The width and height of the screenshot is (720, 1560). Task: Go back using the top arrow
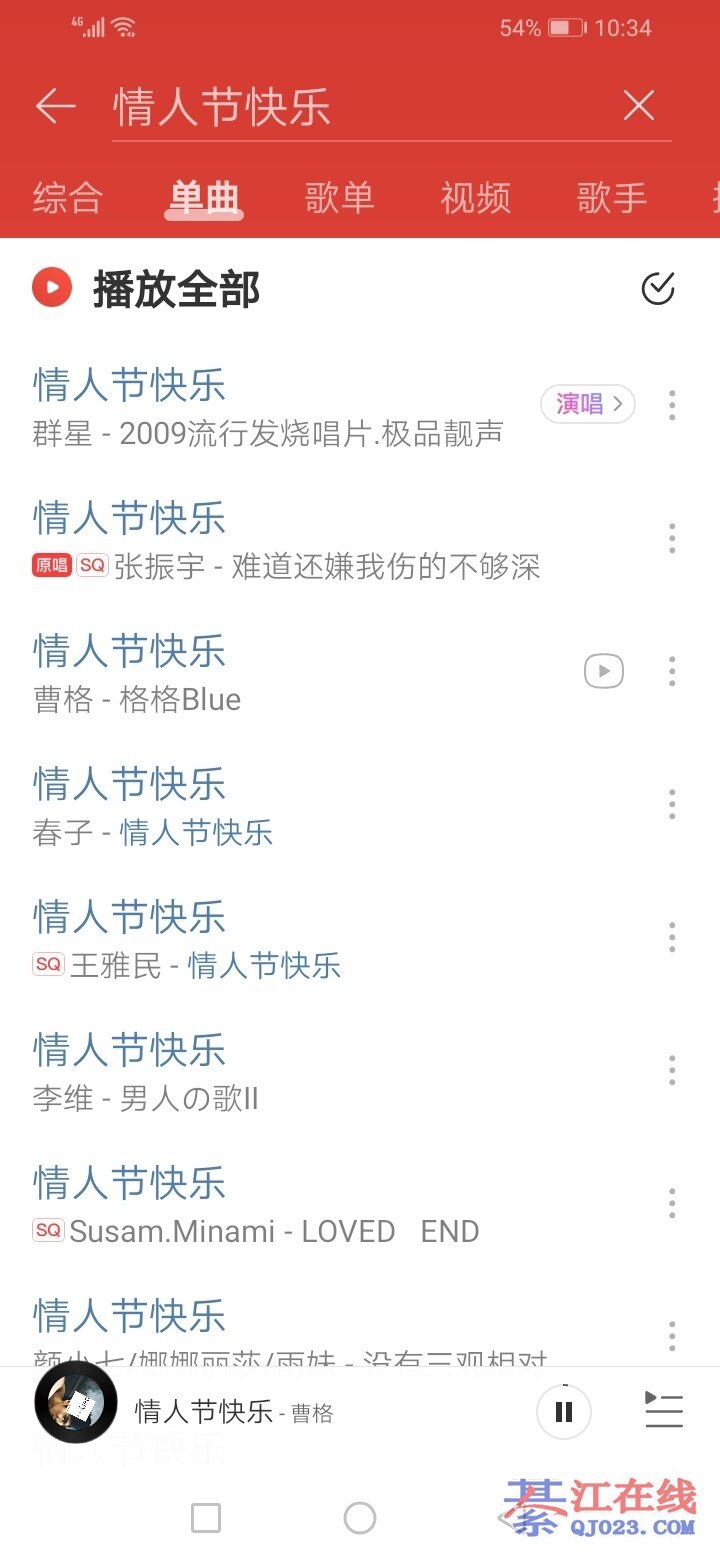56,106
